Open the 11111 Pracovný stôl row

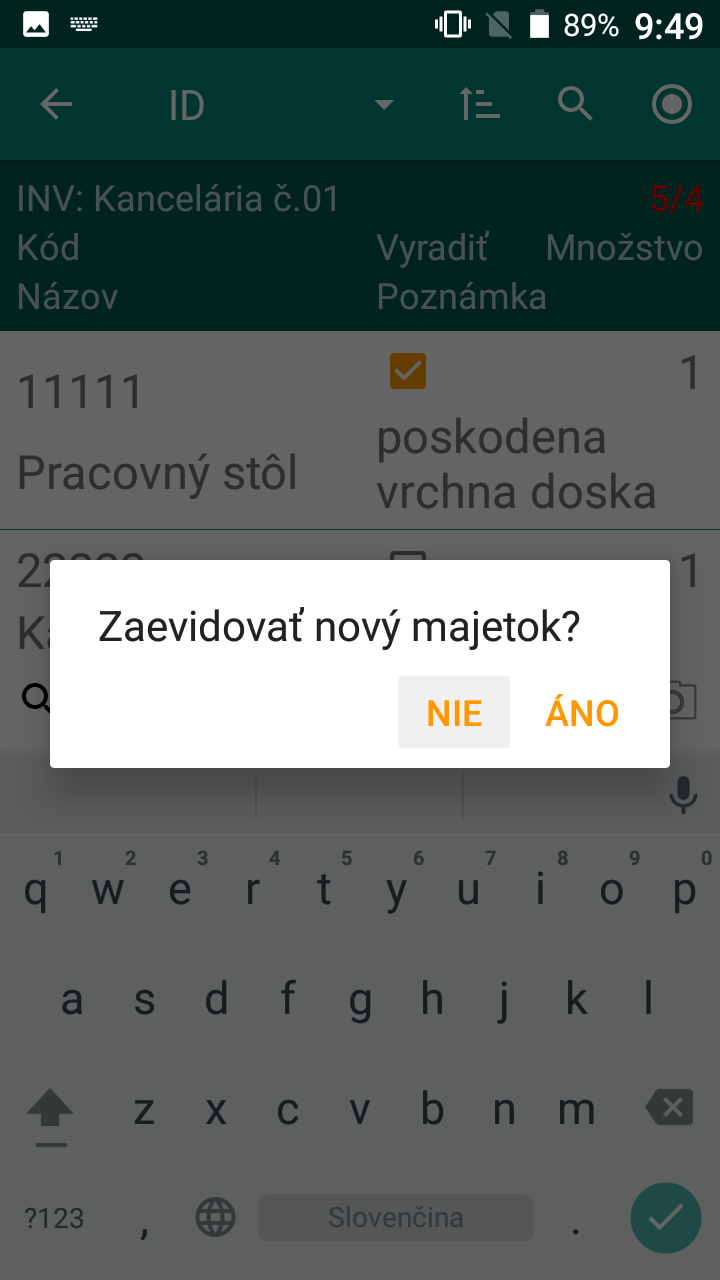[360, 430]
